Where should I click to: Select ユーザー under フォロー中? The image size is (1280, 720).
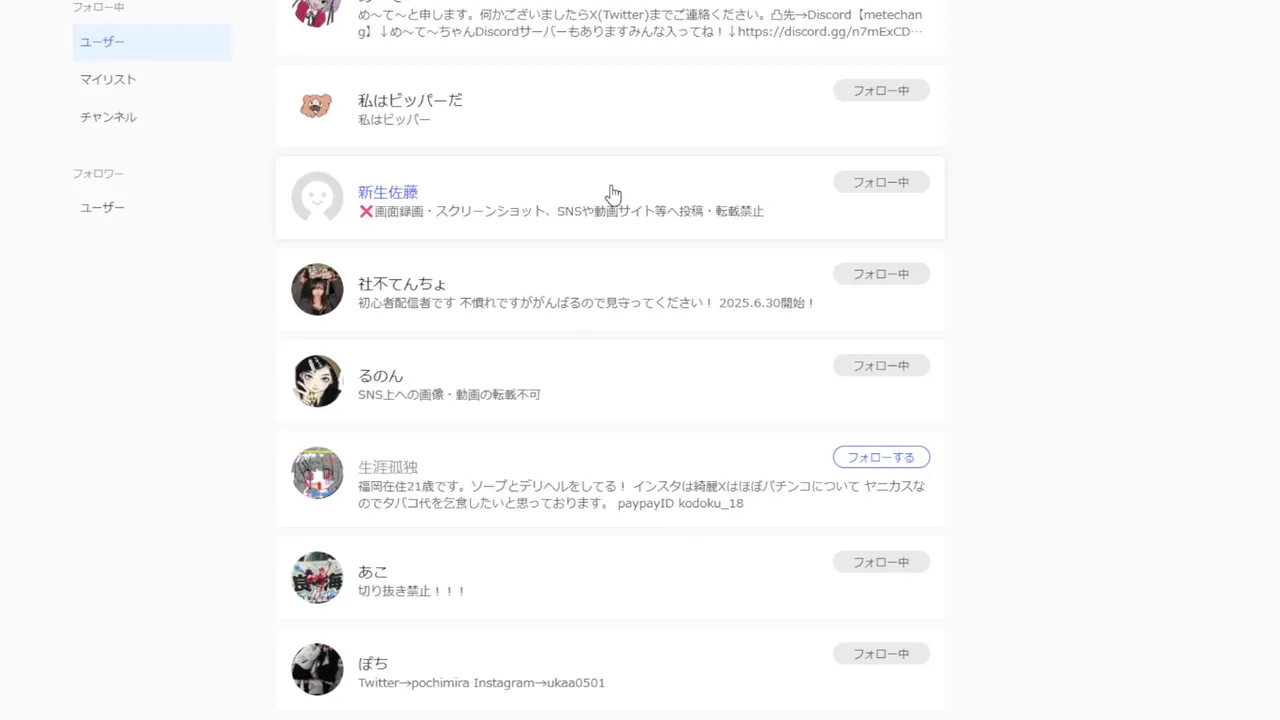(103, 42)
